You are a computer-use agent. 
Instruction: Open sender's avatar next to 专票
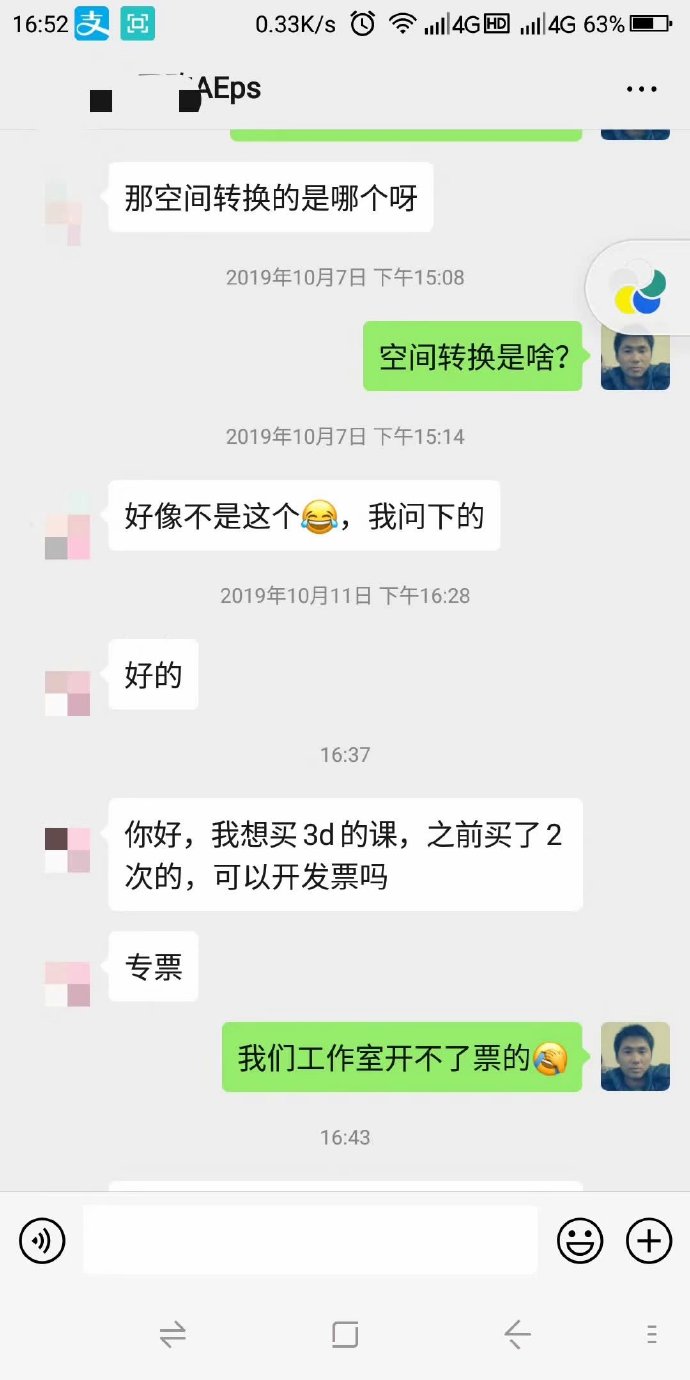pyautogui.click(x=68, y=983)
